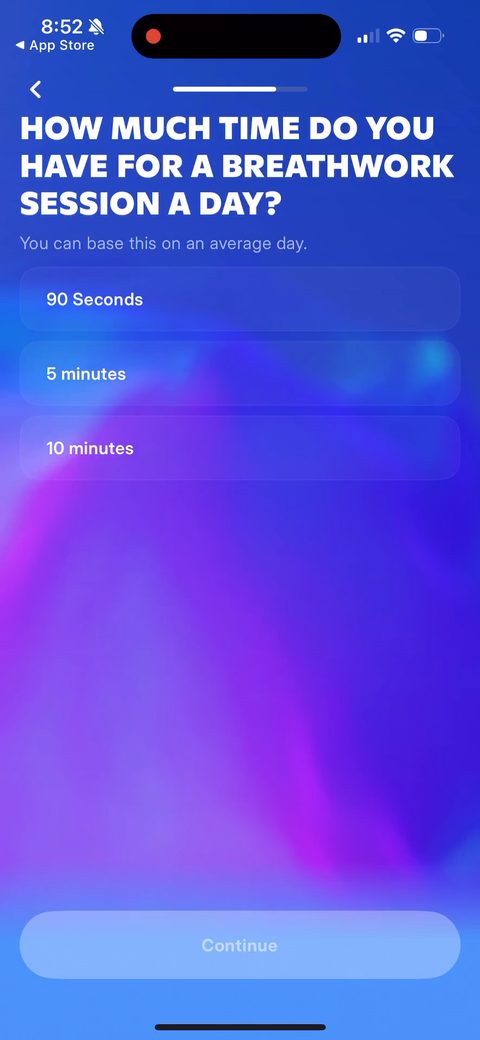Tap the Continue button
Image resolution: width=480 pixels, height=1040 pixels.
click(240, 945)
